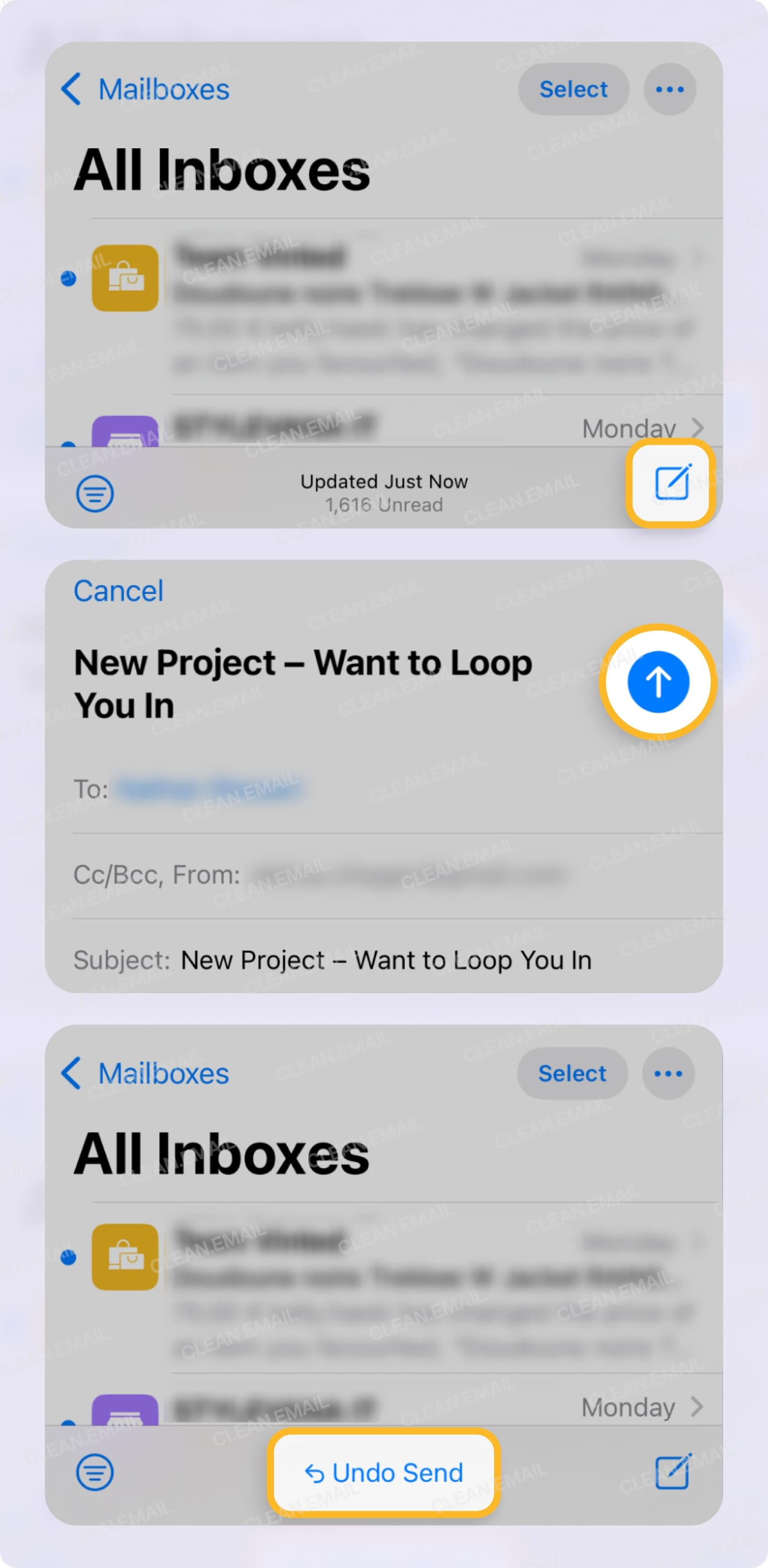Tap Select to choose multiple emails
This screenshot has width=768, height=1568.
(573, 89)
